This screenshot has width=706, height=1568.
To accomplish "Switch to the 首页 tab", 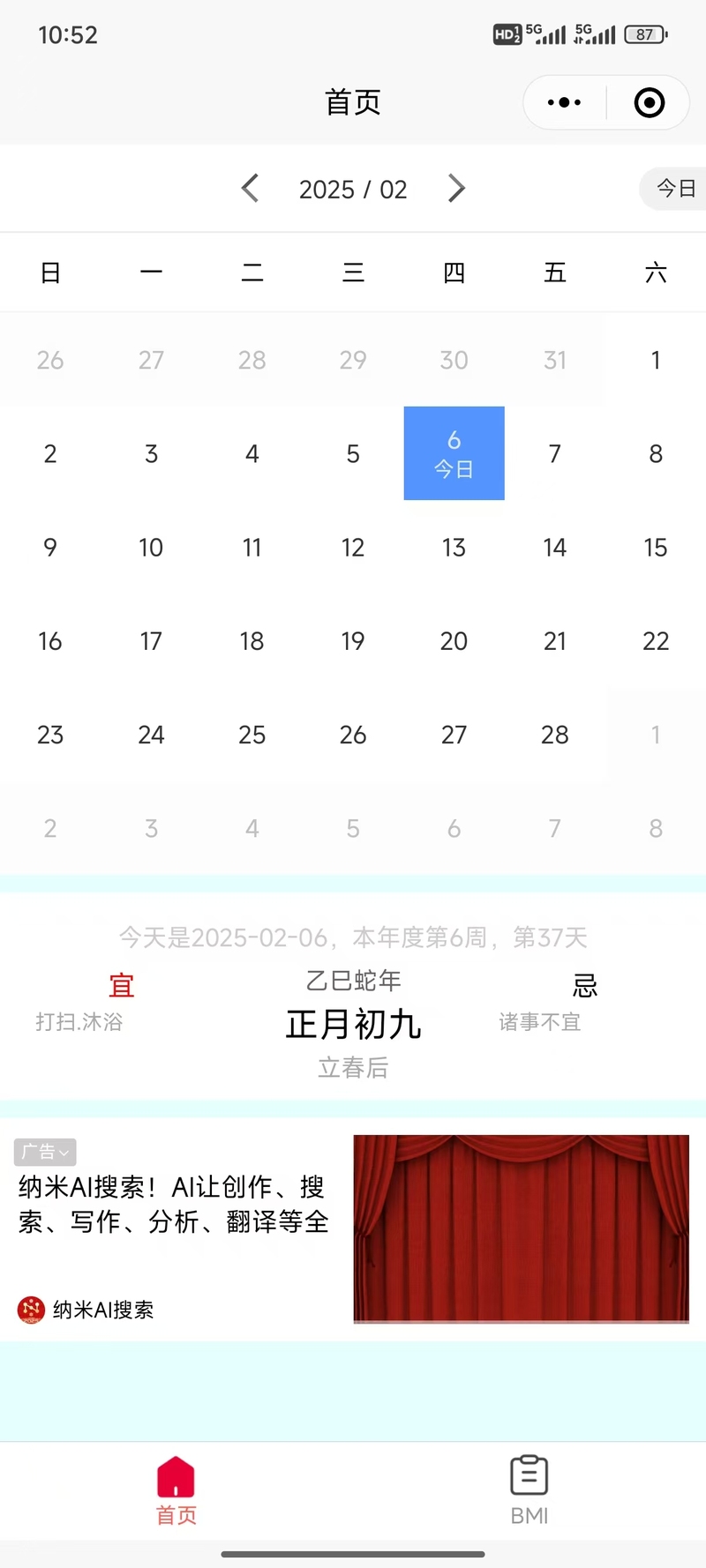I will pyautogui.click(x=176, y=1490).
